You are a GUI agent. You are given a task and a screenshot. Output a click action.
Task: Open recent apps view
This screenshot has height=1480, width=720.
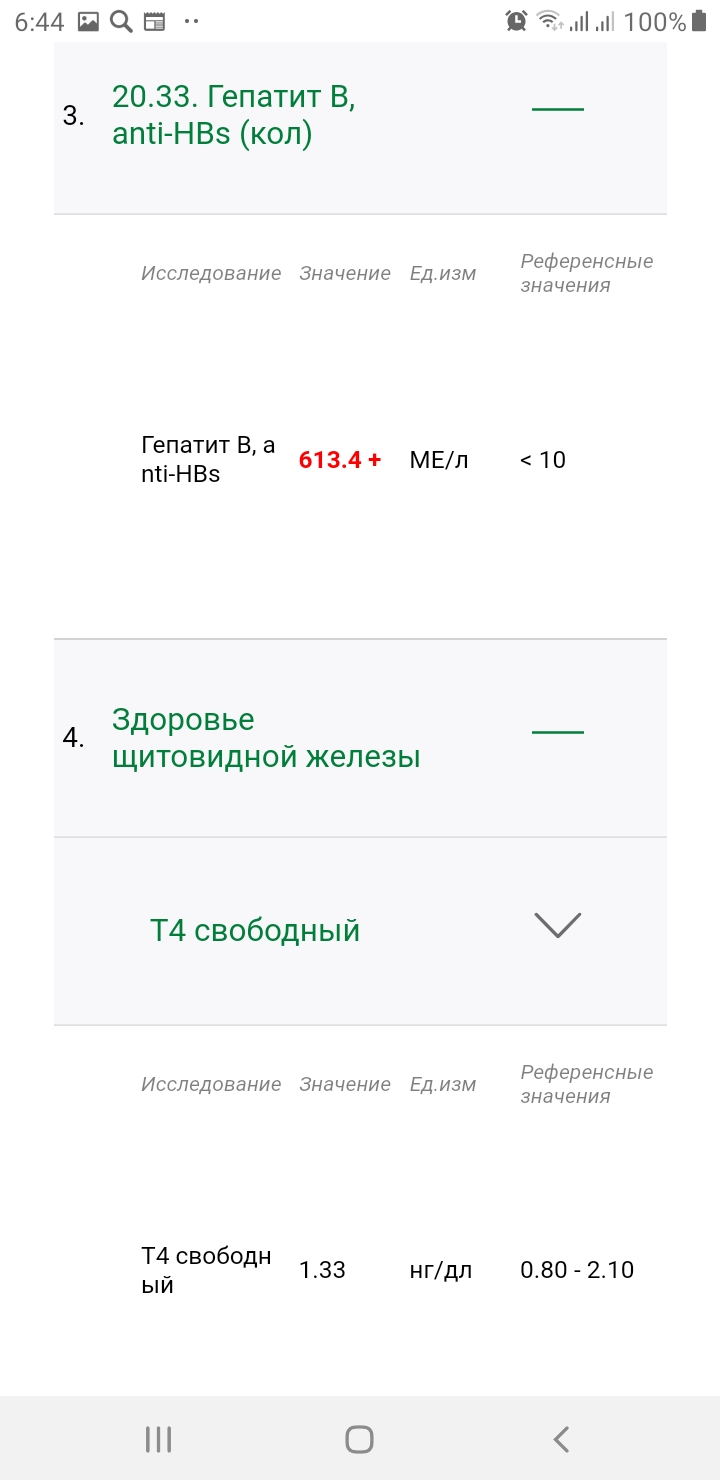click(159, 1439)
